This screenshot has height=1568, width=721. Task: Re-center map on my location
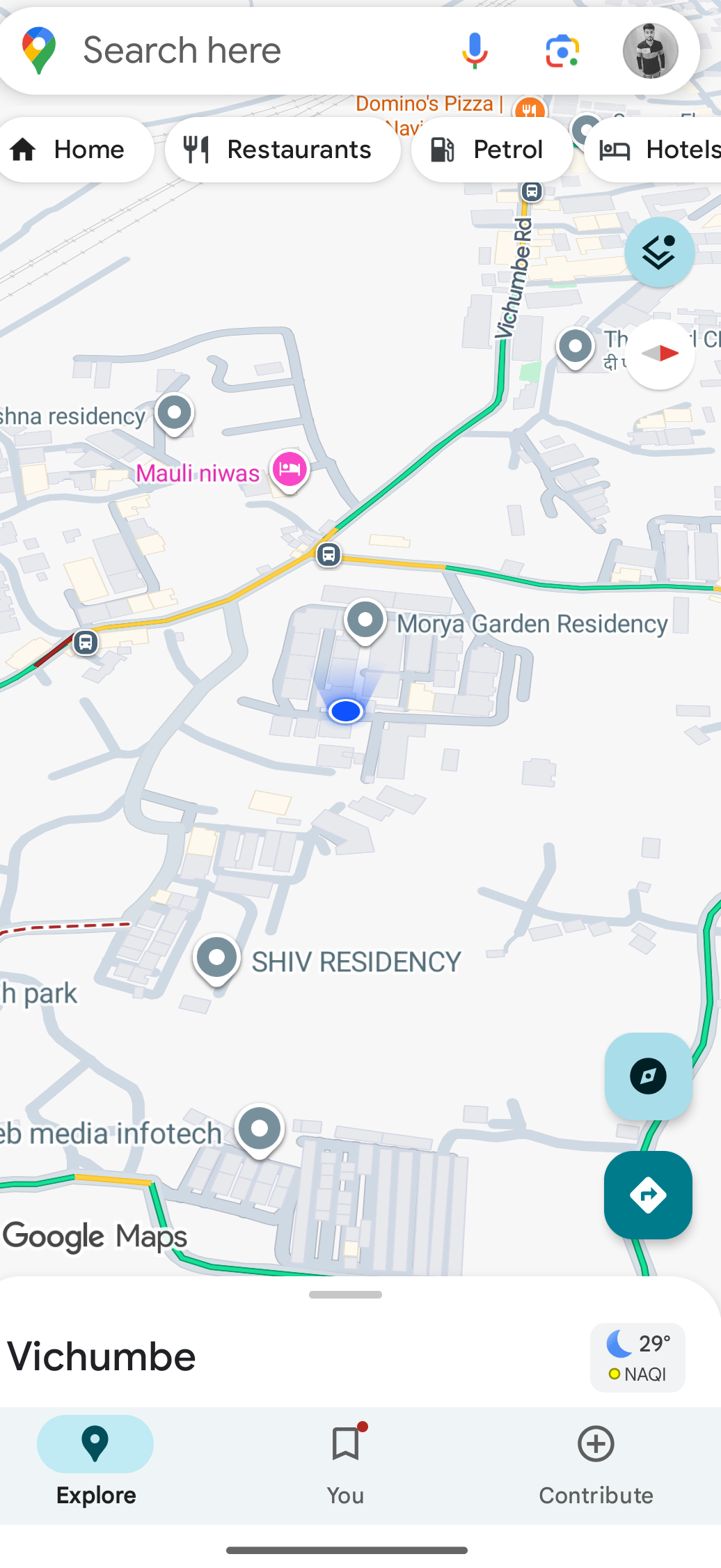click(x=648, y=1076)
